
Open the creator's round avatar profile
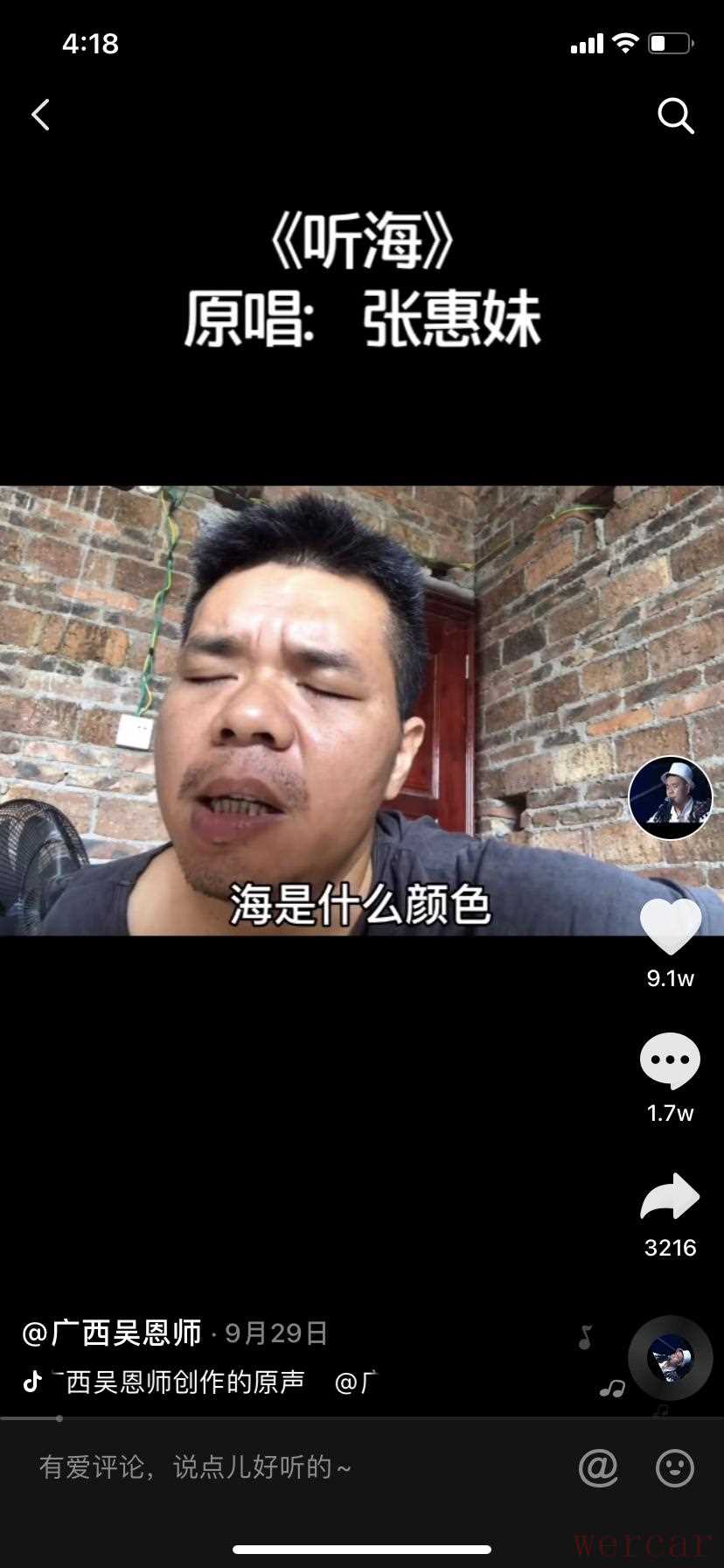click(x=671, y=797)
